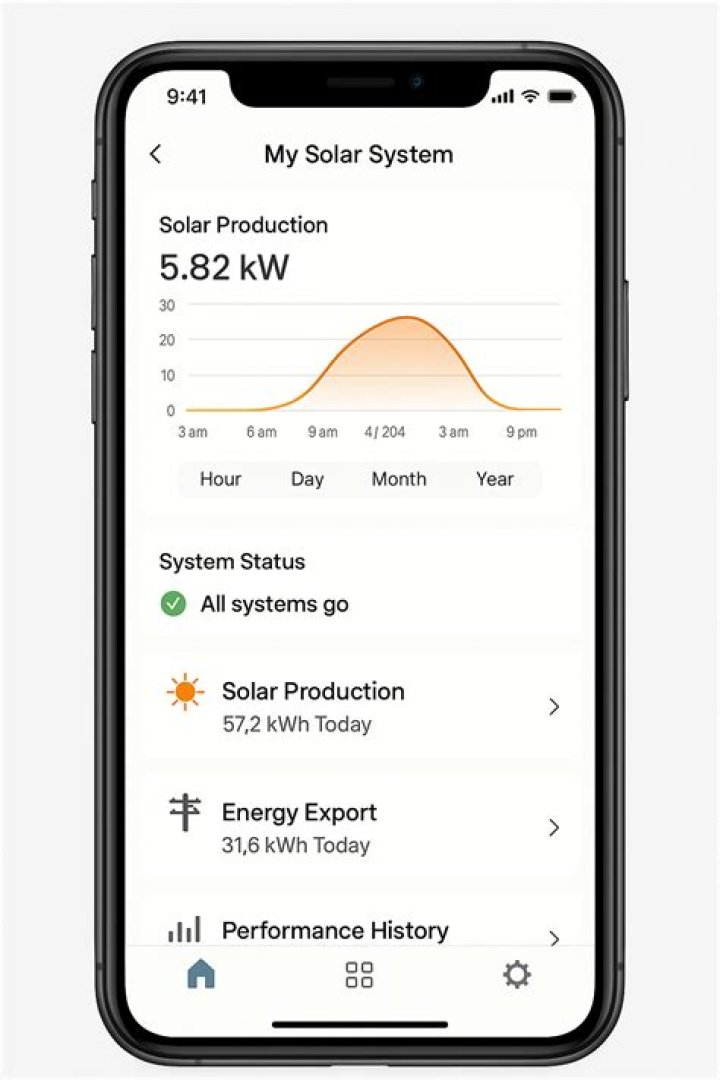Select the 5.82 kW production reading
Screen dimensions: 720x1080
(224, 267)
